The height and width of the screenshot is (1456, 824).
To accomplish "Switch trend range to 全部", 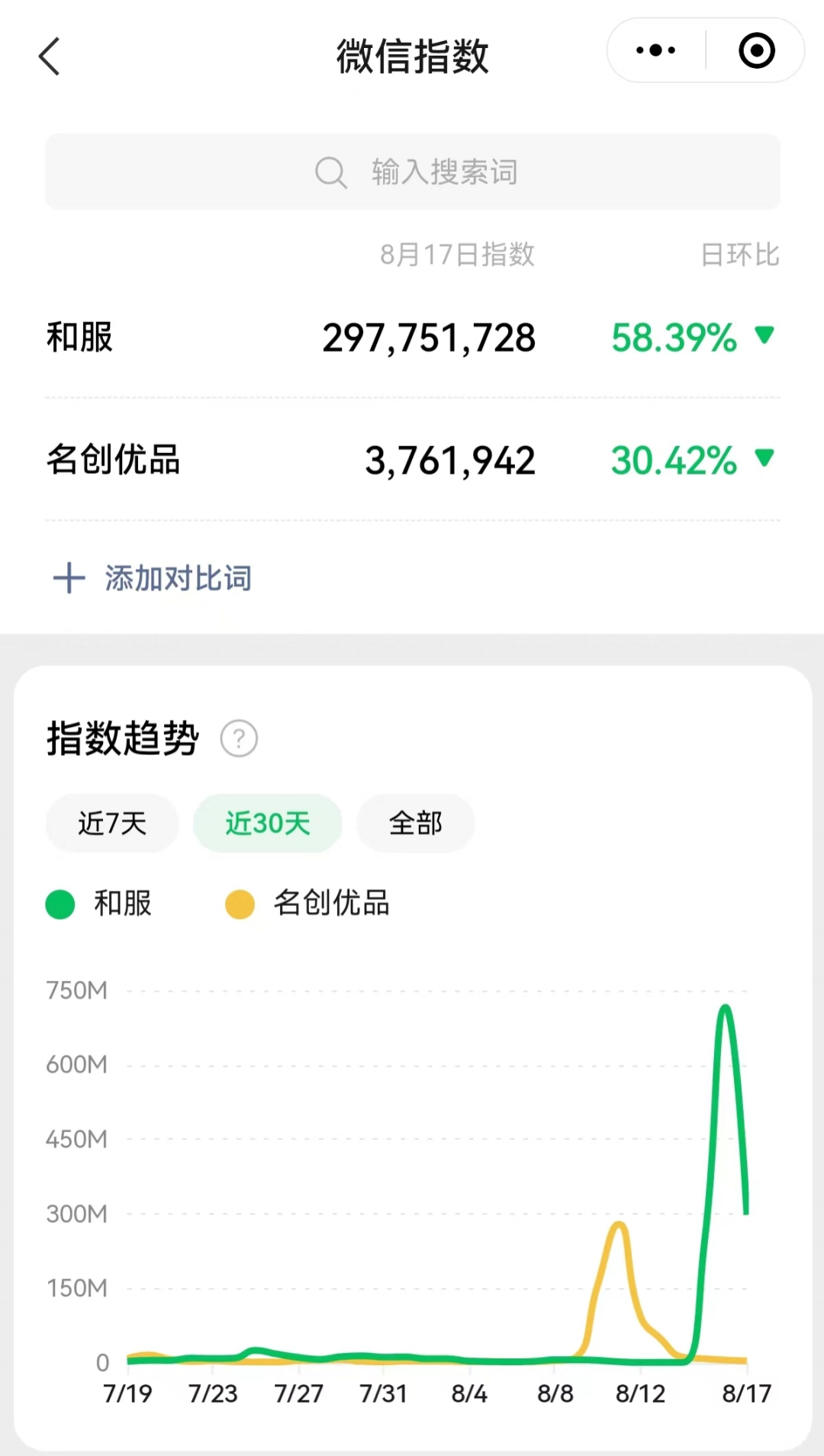I will [415, 823].
